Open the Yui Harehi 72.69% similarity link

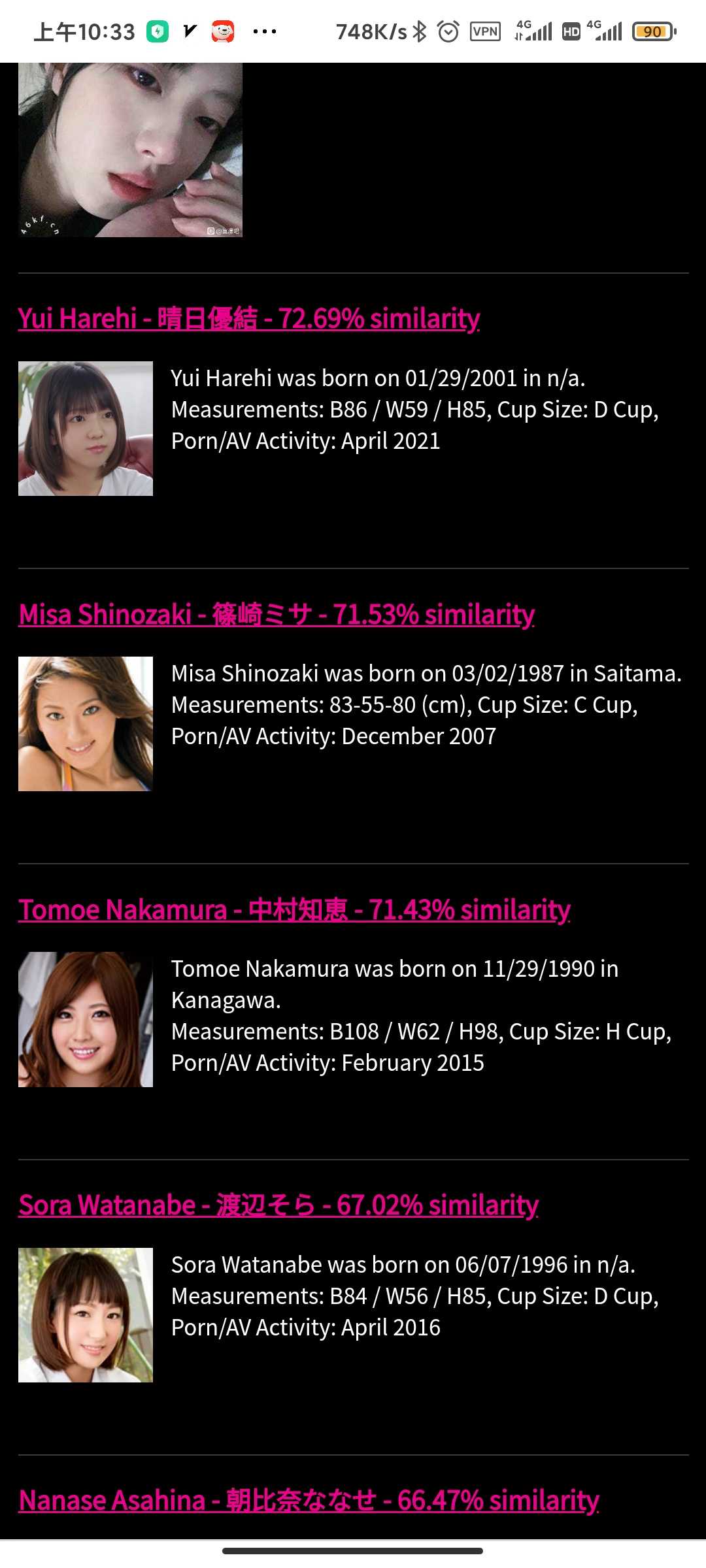[249, 319]
